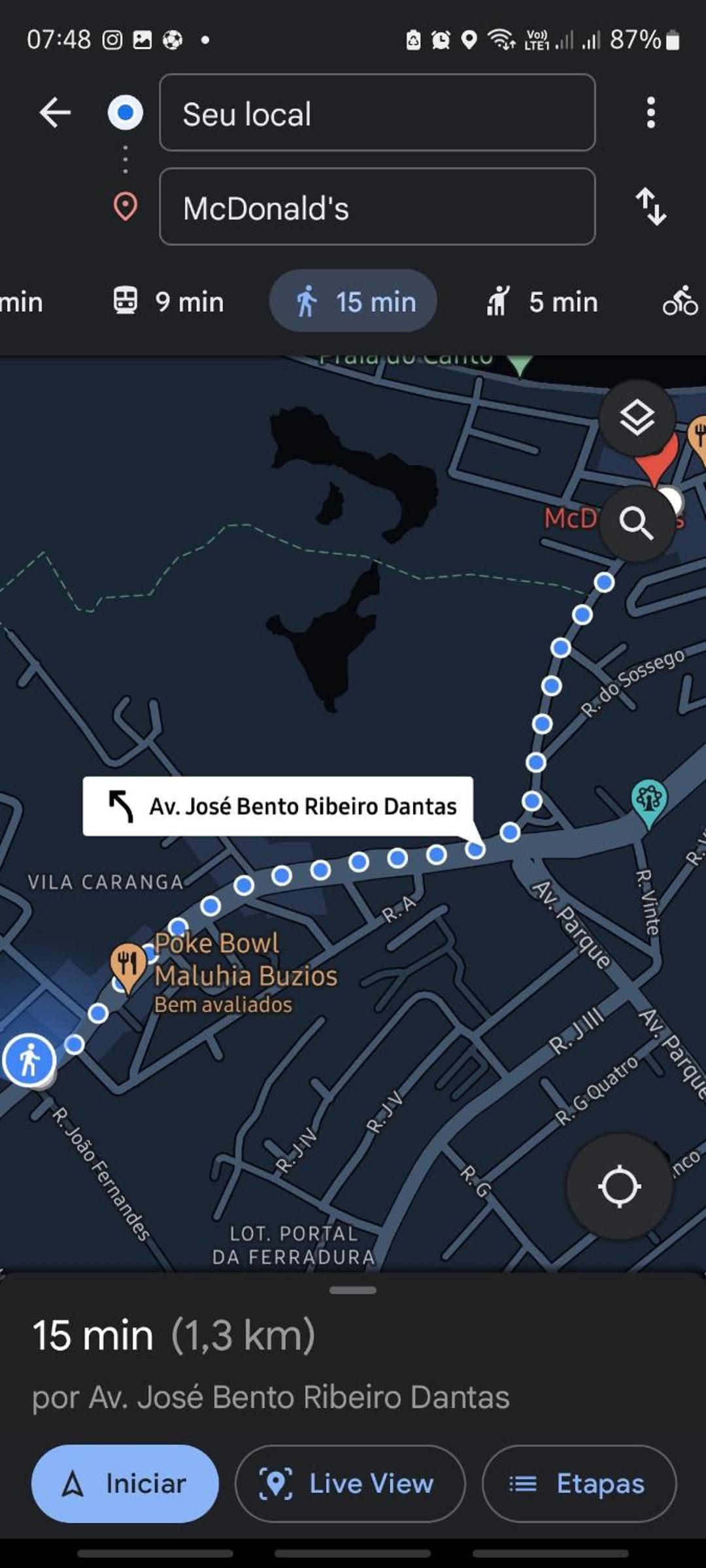Image resolution: width=706 pixels, height=1568 pixels.
Task: Edit the 'Seu local' starting point field
Action: (x=377, y=113)
